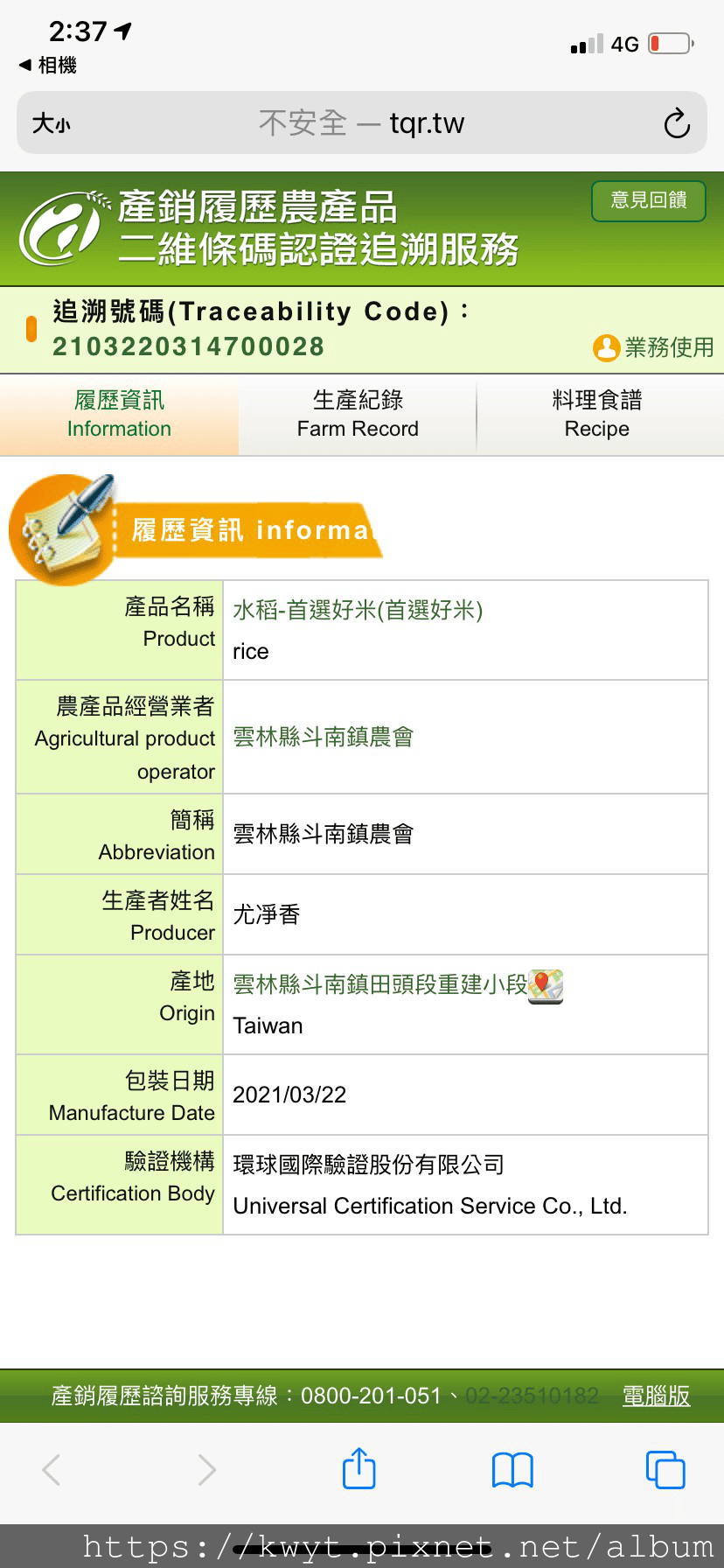Tap the tqr.tw address bar
This screenshot has height=1568, width=724.
click(x=361, y=123)
